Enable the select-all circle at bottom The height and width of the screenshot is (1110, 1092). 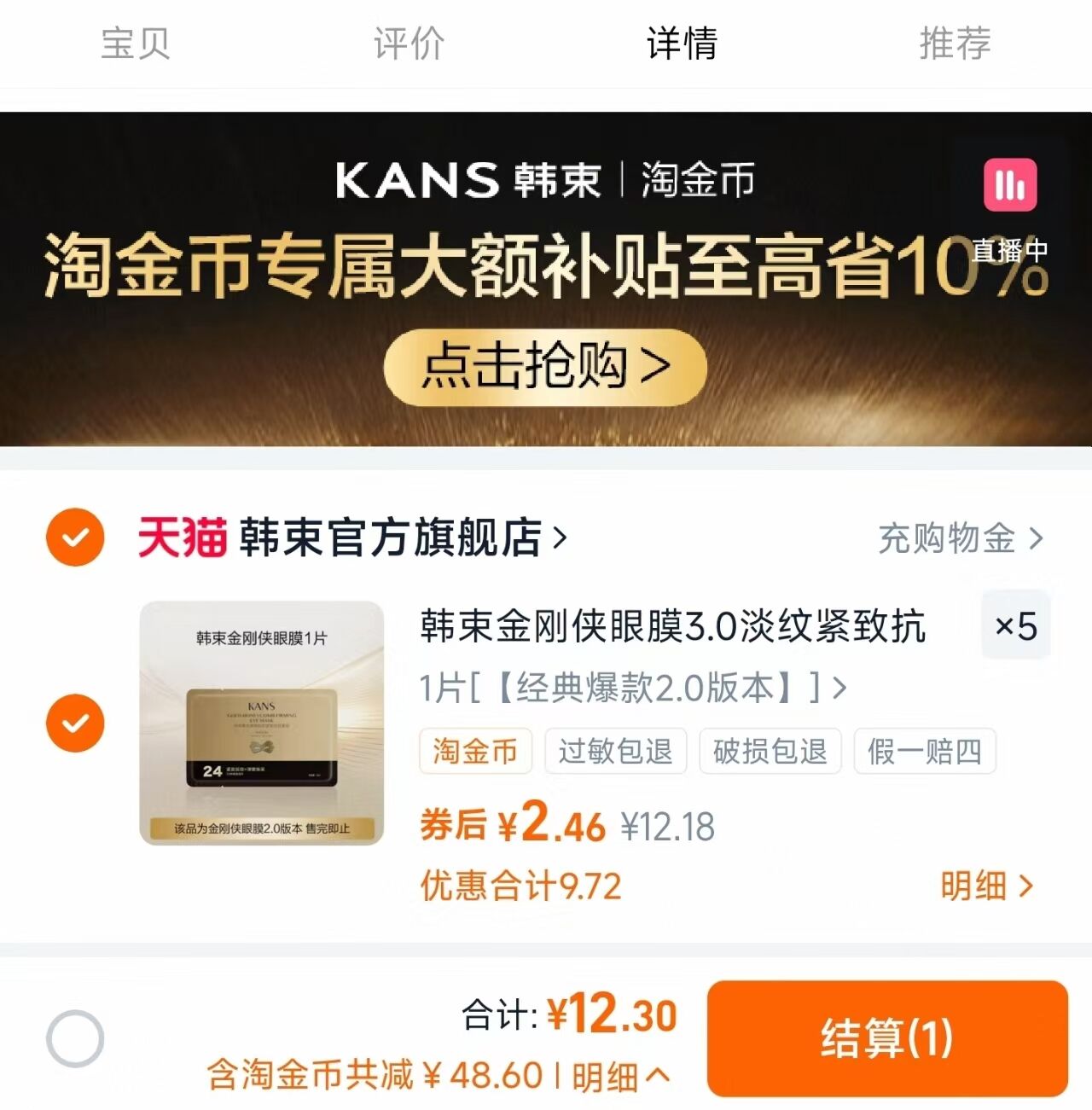[75, 1040]
